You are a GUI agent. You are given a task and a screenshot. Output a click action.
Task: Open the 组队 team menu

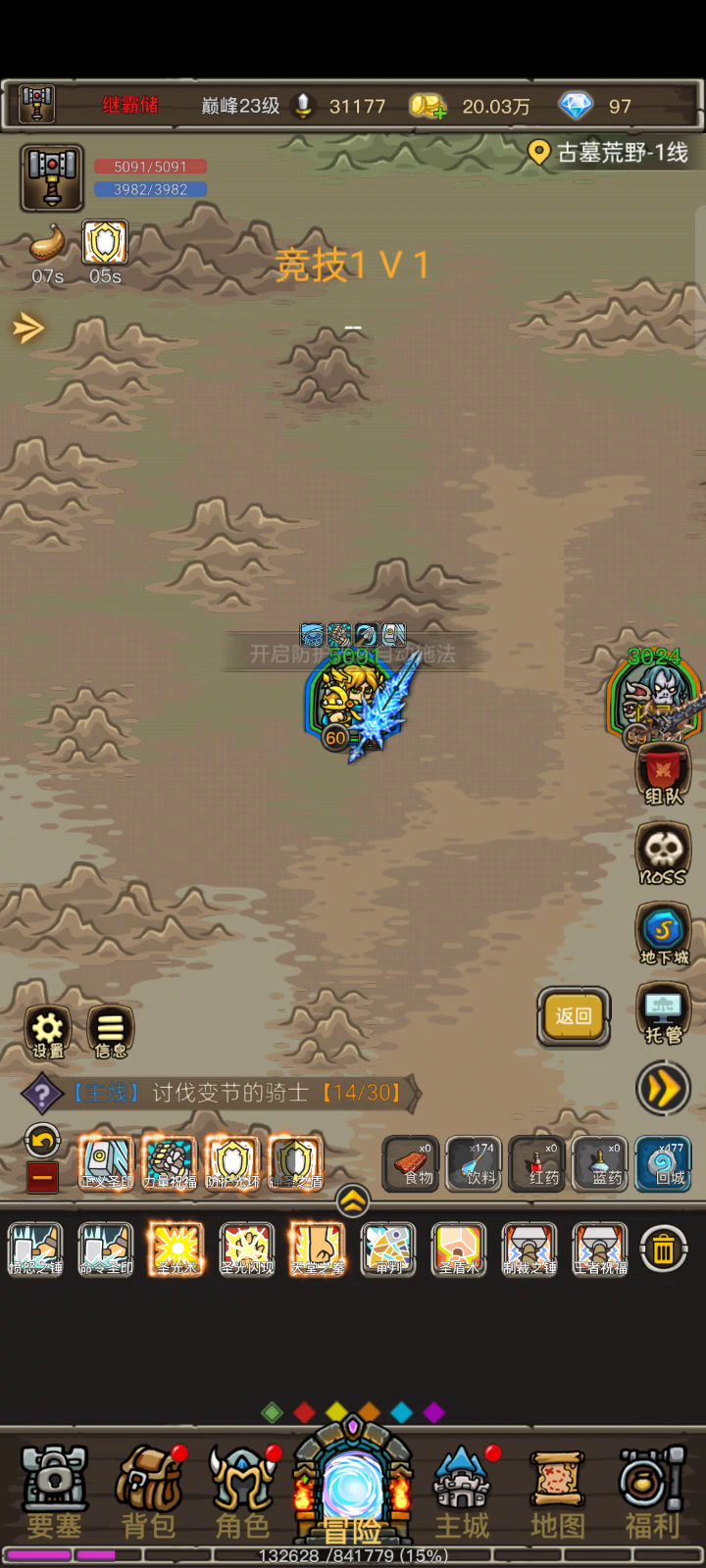(x=663, y=774)
